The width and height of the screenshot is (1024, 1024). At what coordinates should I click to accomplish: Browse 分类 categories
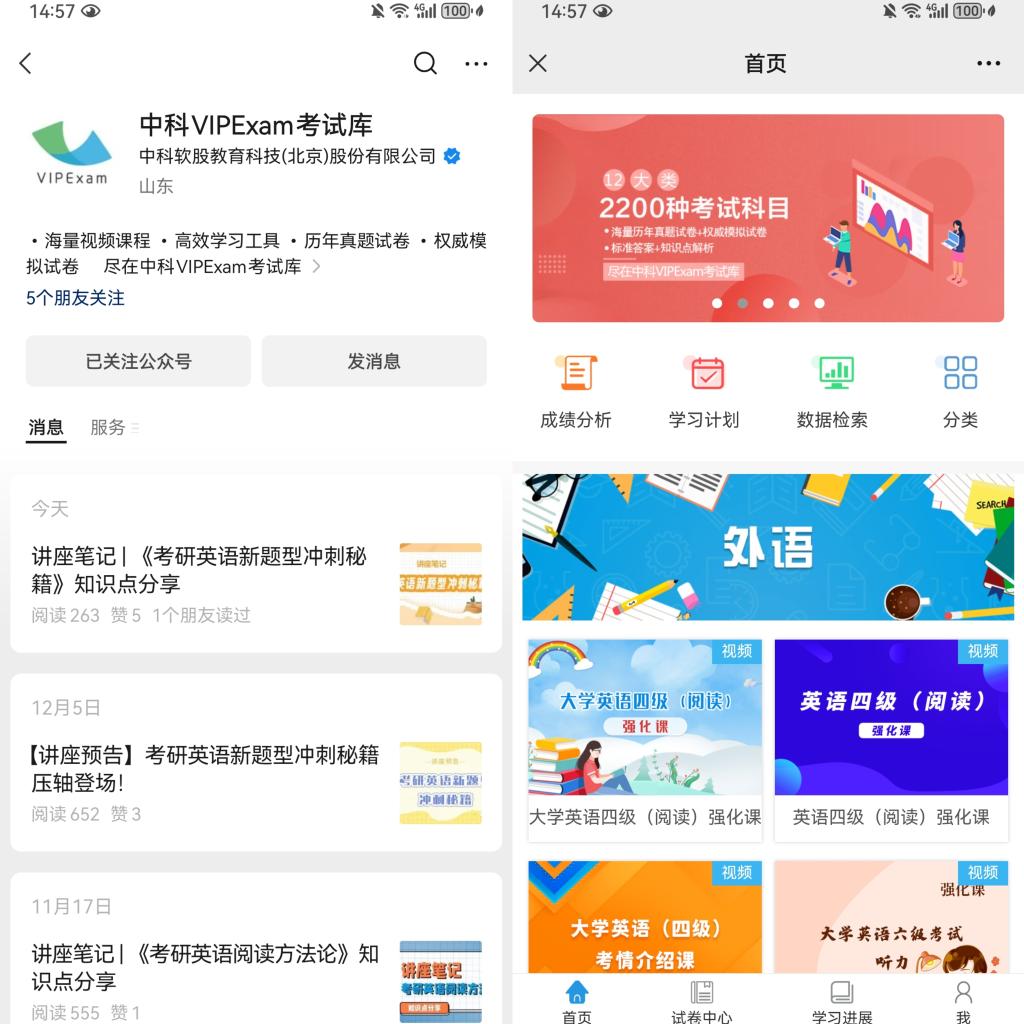pos(960,392)
